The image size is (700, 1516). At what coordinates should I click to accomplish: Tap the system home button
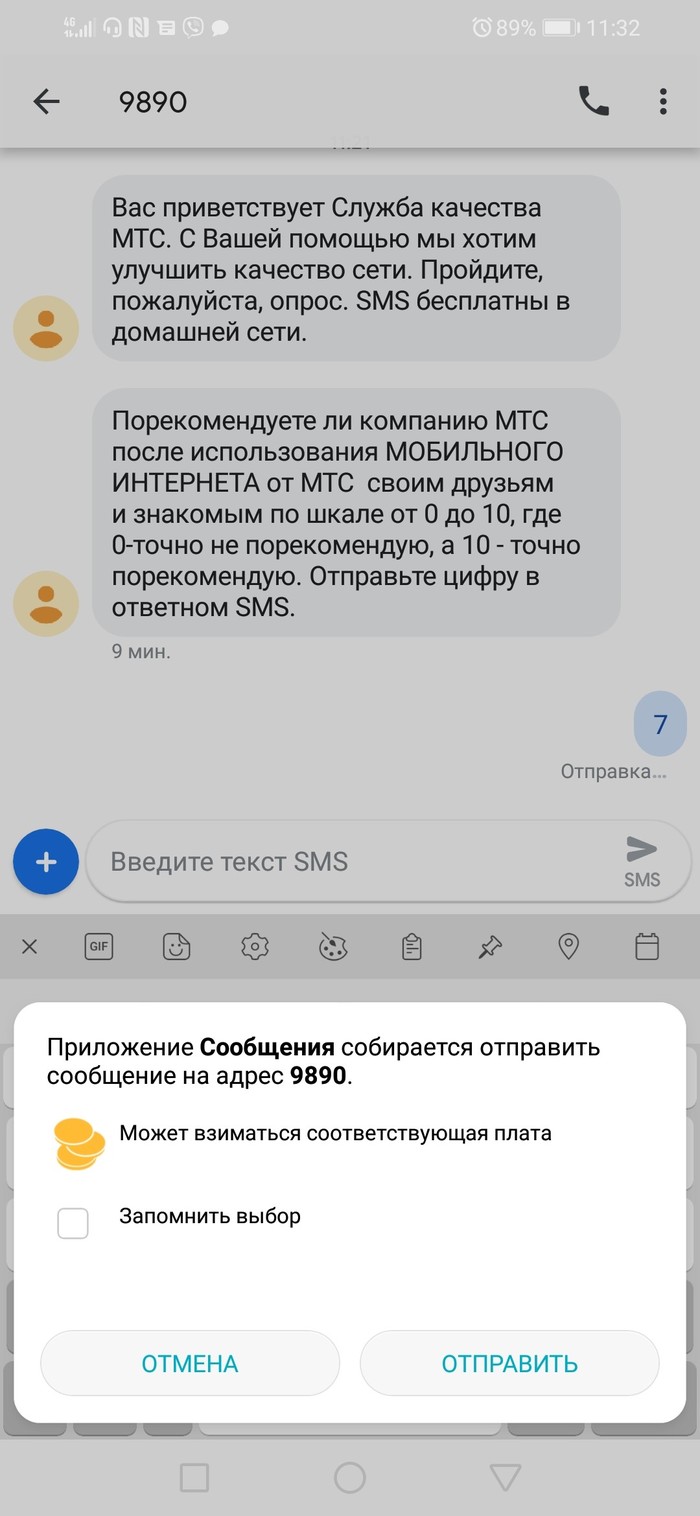(x=349, y=1477)
